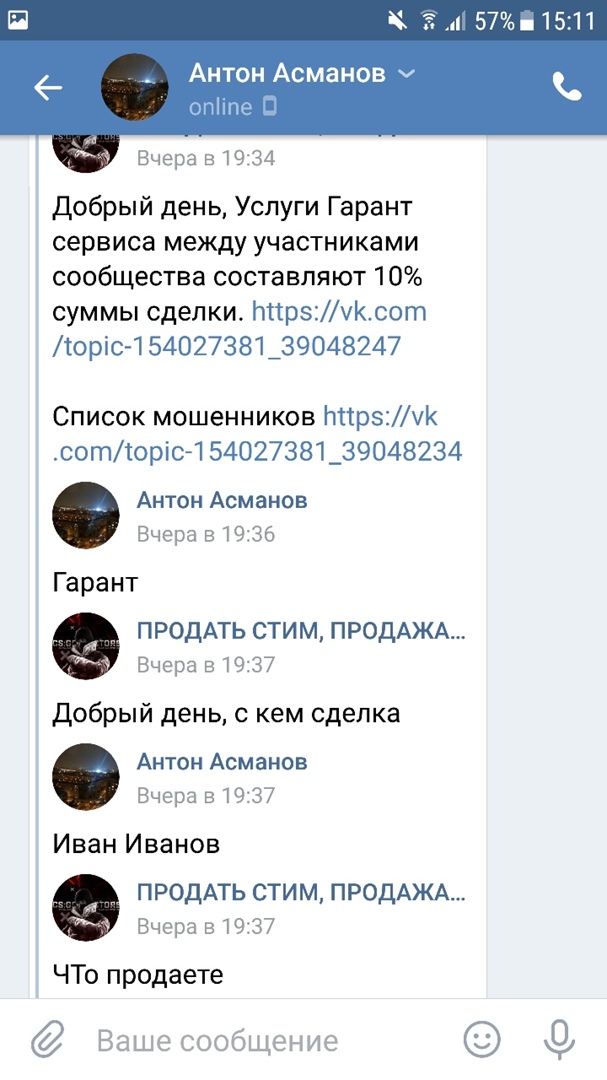Record a voice message with the microphone
607x1080 pixels.
coord(560,1040)
